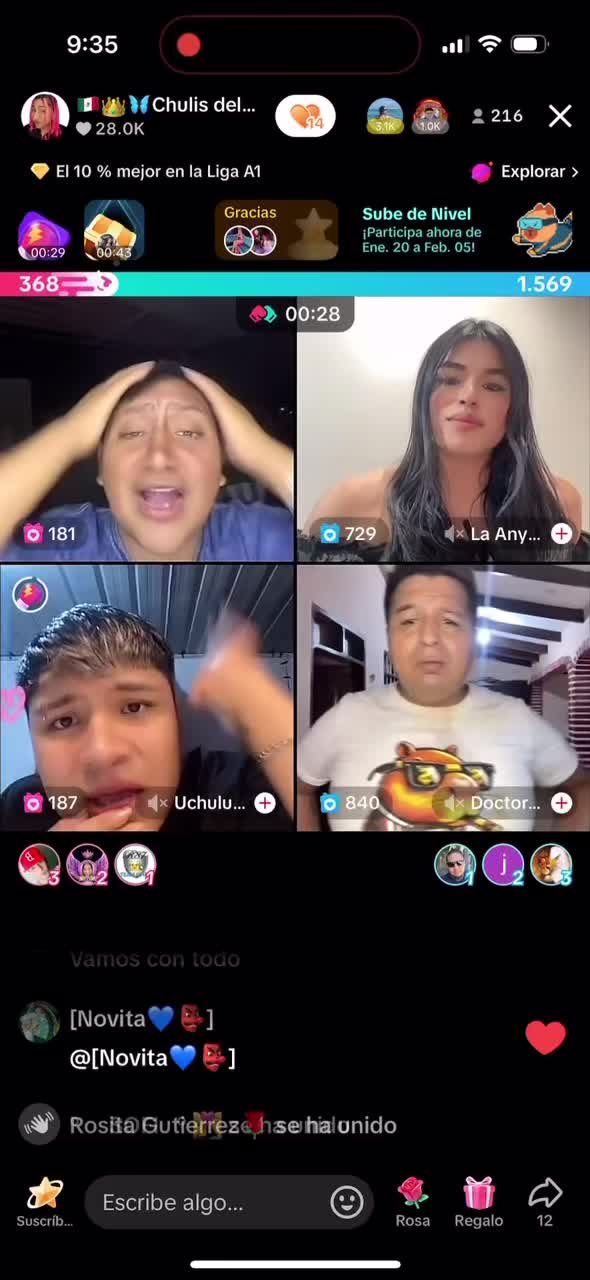
Task: Open the Regalo gift panel
Action: click(x=479, y=1202)
